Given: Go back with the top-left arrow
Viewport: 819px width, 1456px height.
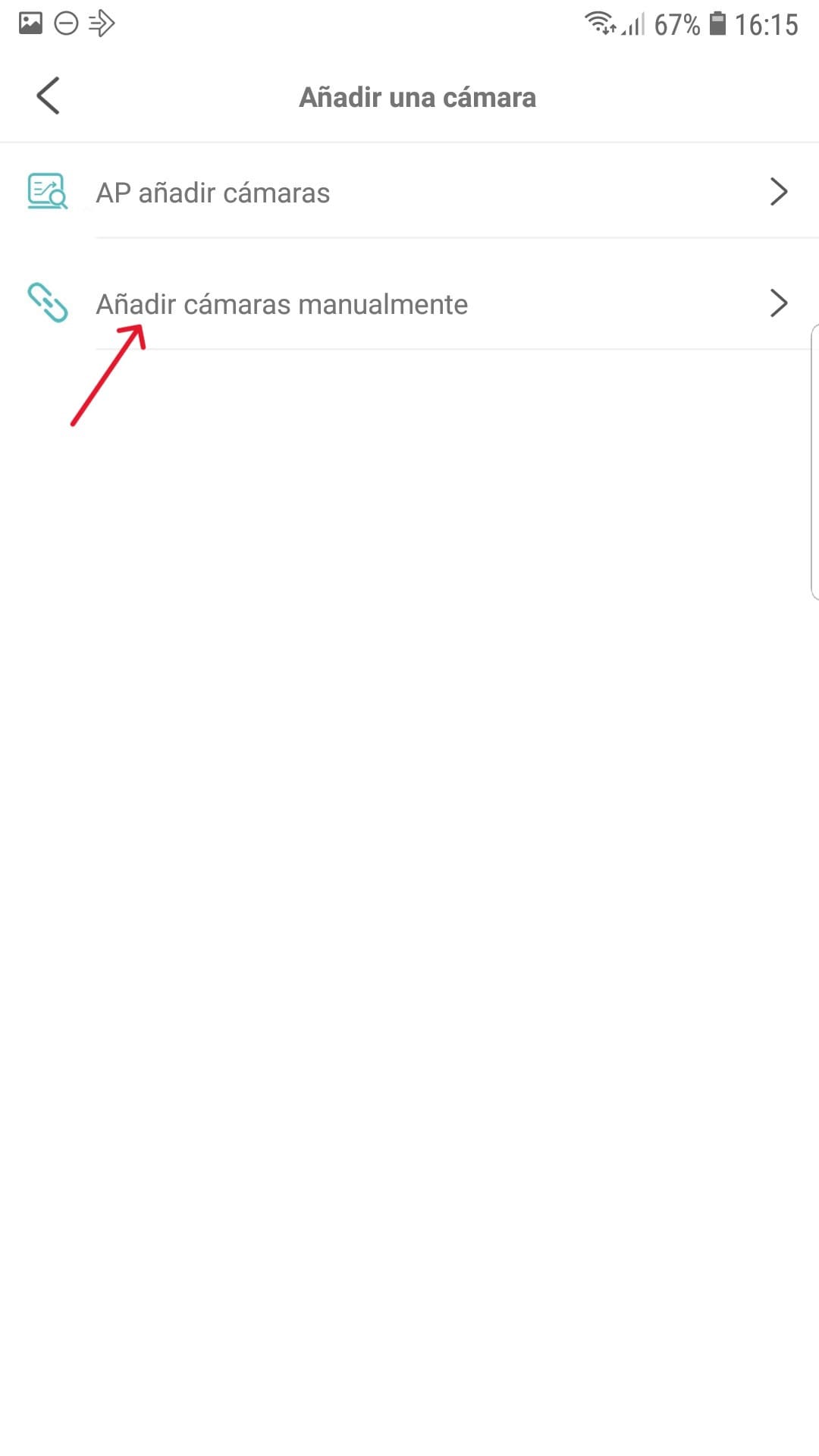Looking at the screenshot, I should tap(48, 96).
